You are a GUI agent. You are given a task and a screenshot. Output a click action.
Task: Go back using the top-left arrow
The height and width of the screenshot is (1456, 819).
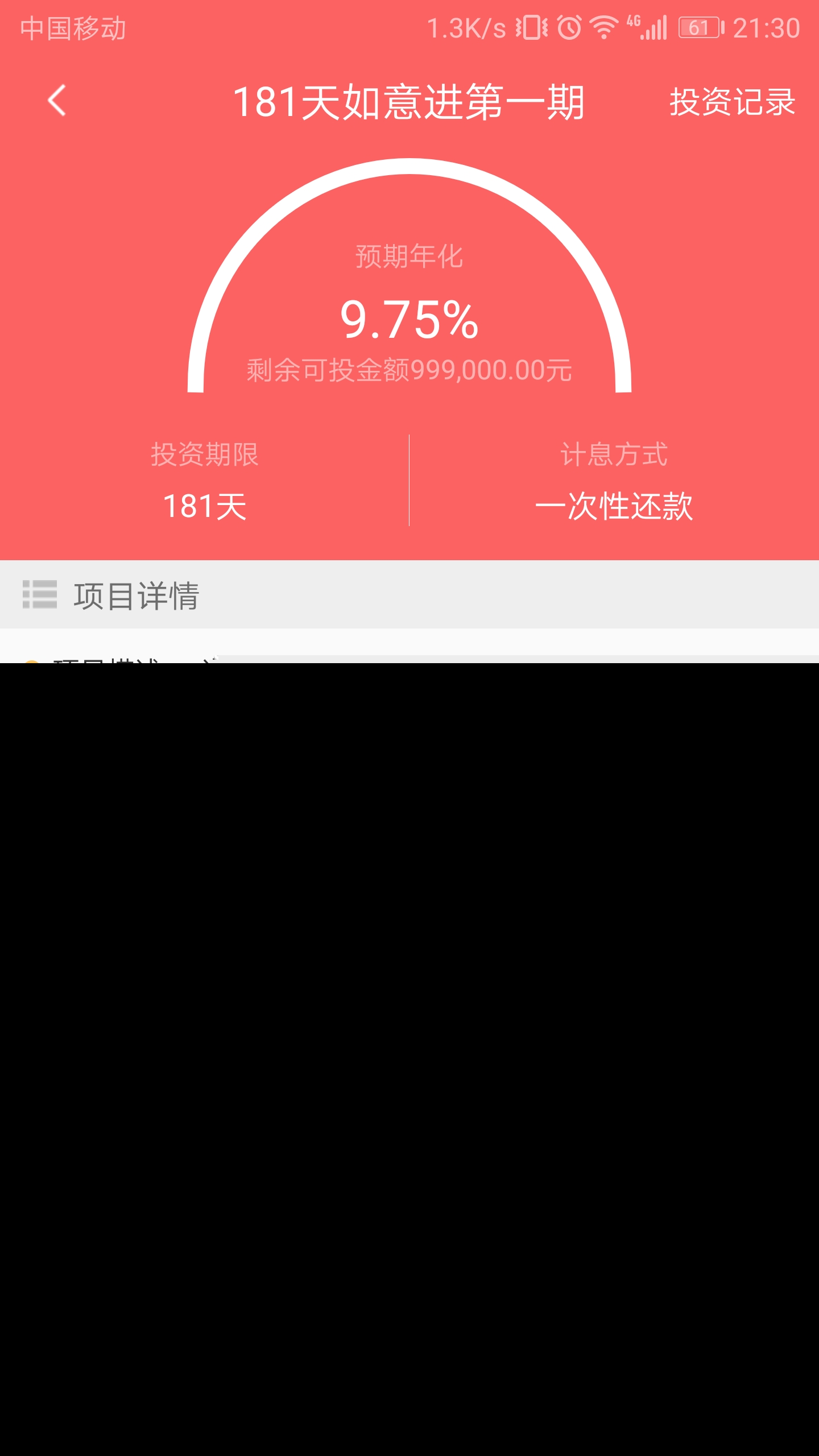57,101
